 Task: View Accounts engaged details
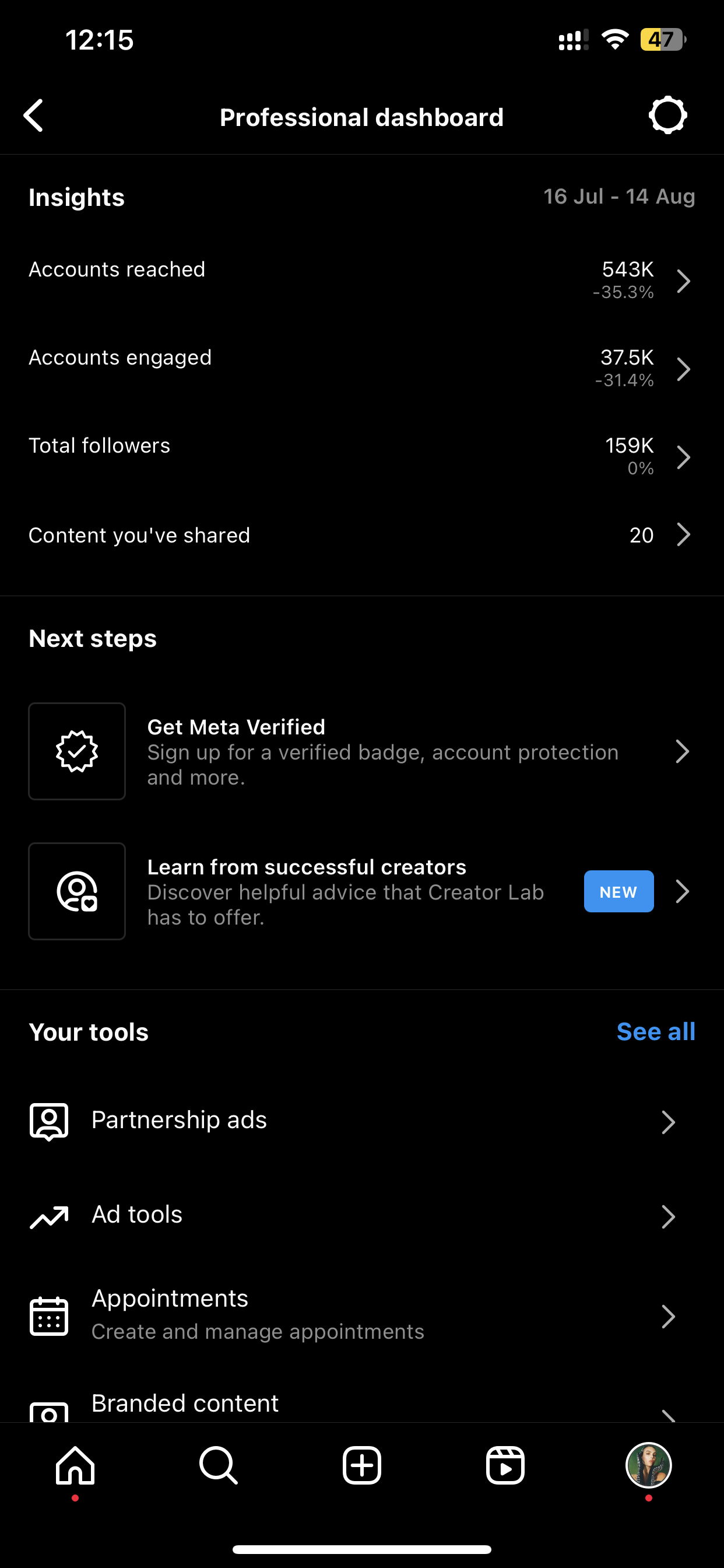362,368
